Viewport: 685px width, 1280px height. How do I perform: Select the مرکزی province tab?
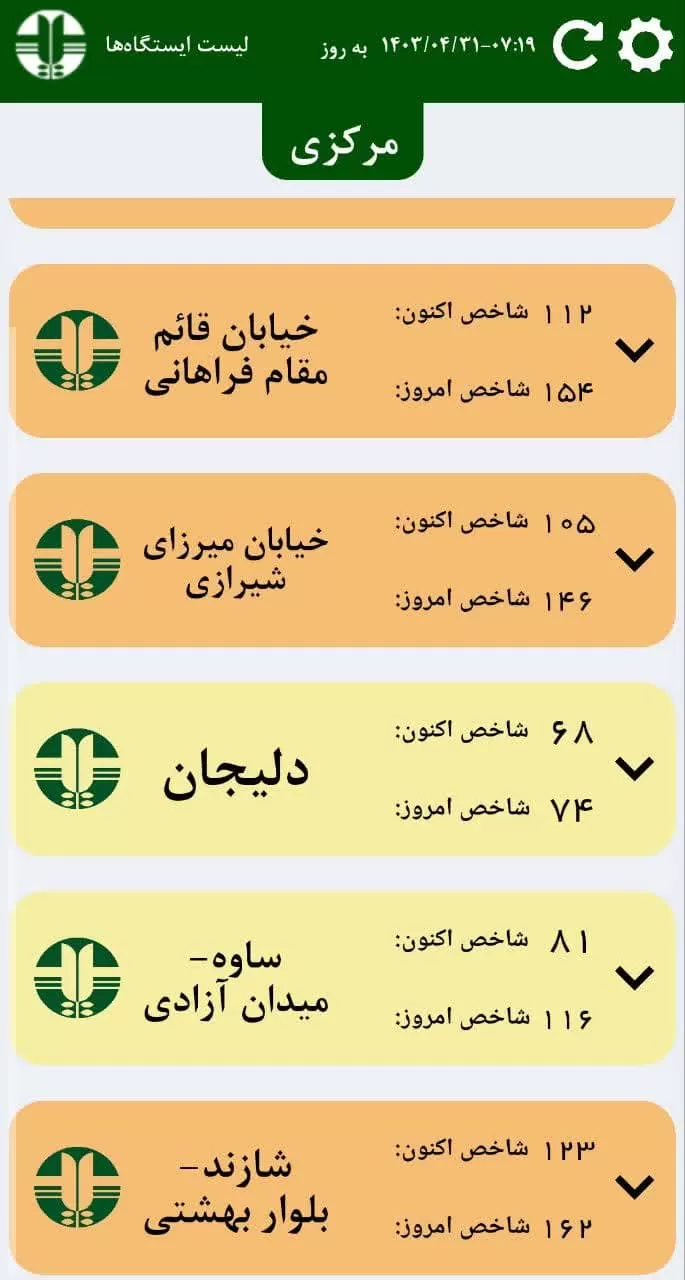click(x=343, y=146)
